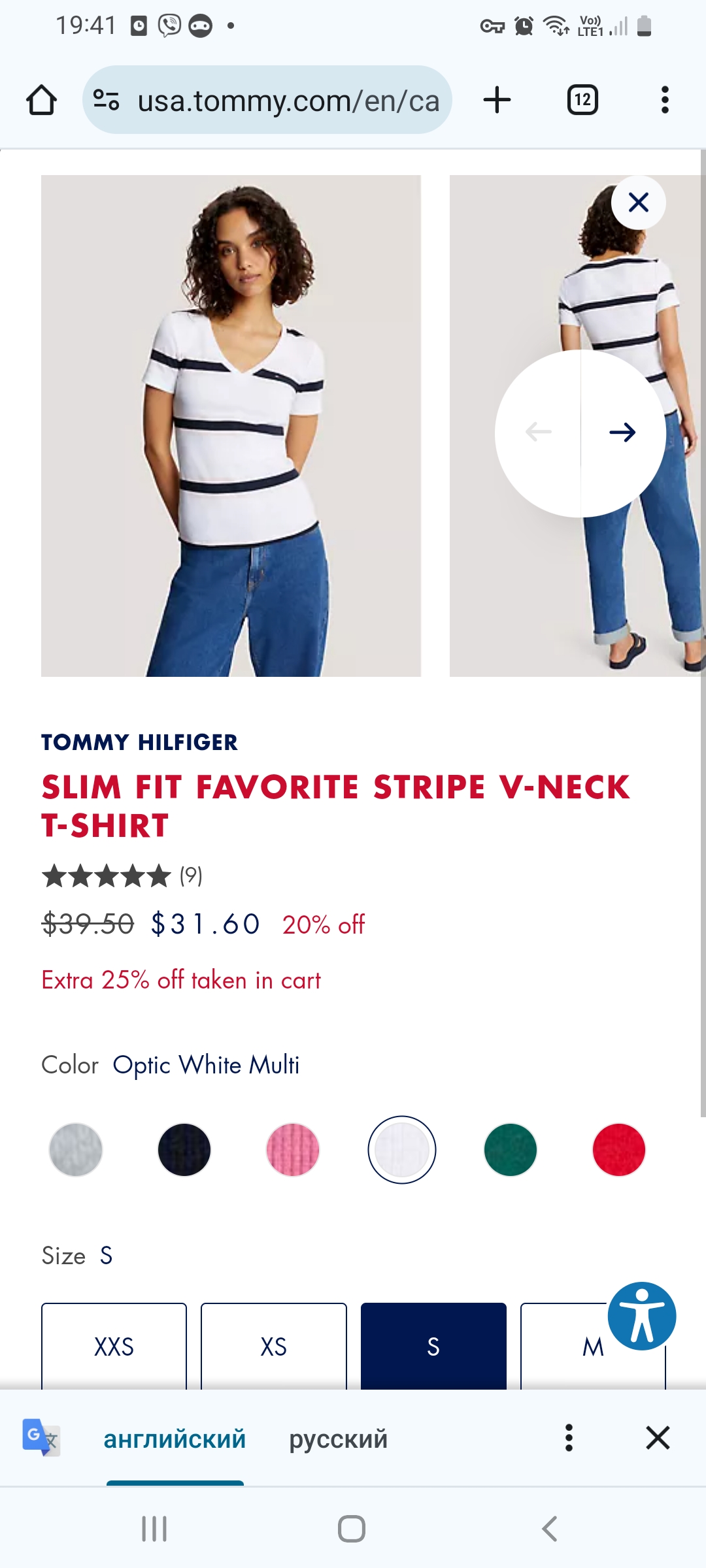Select the grey color swatch
The width and height of the screenshot is (706, 1568).
(76, 1150)
